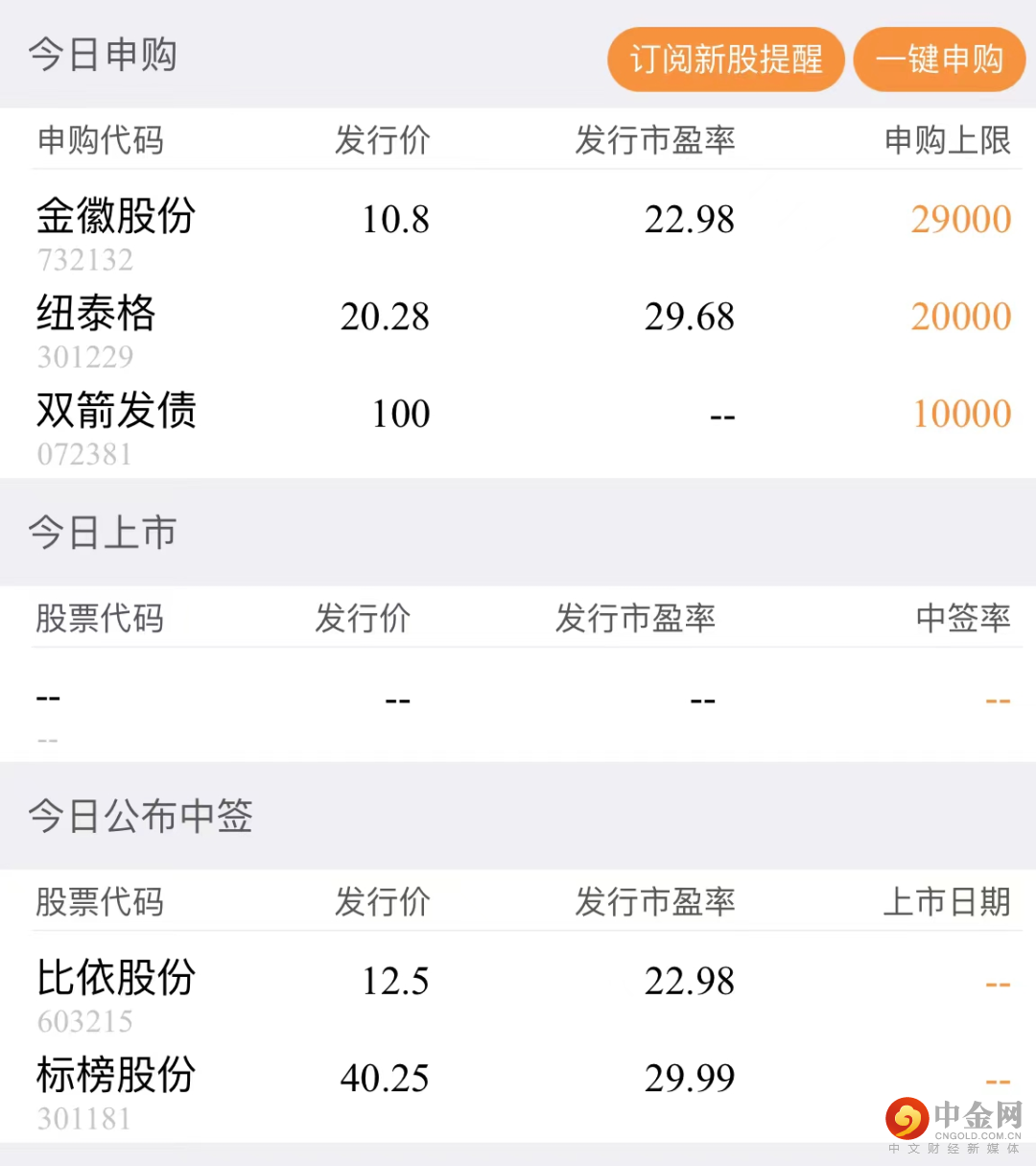
Task: Tap the 一键申购 button
Action: [x=939, y=59]
